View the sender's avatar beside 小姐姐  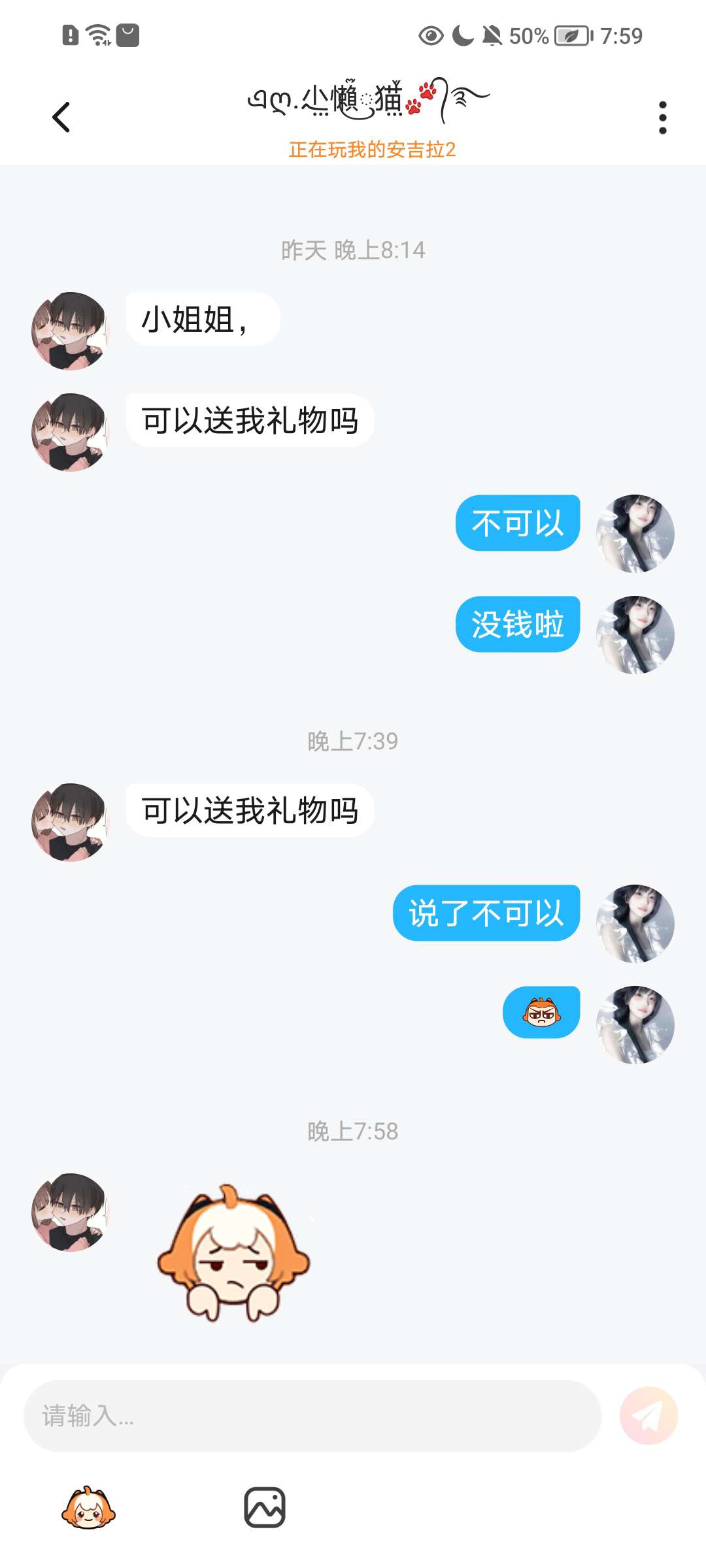coord(69,331)
